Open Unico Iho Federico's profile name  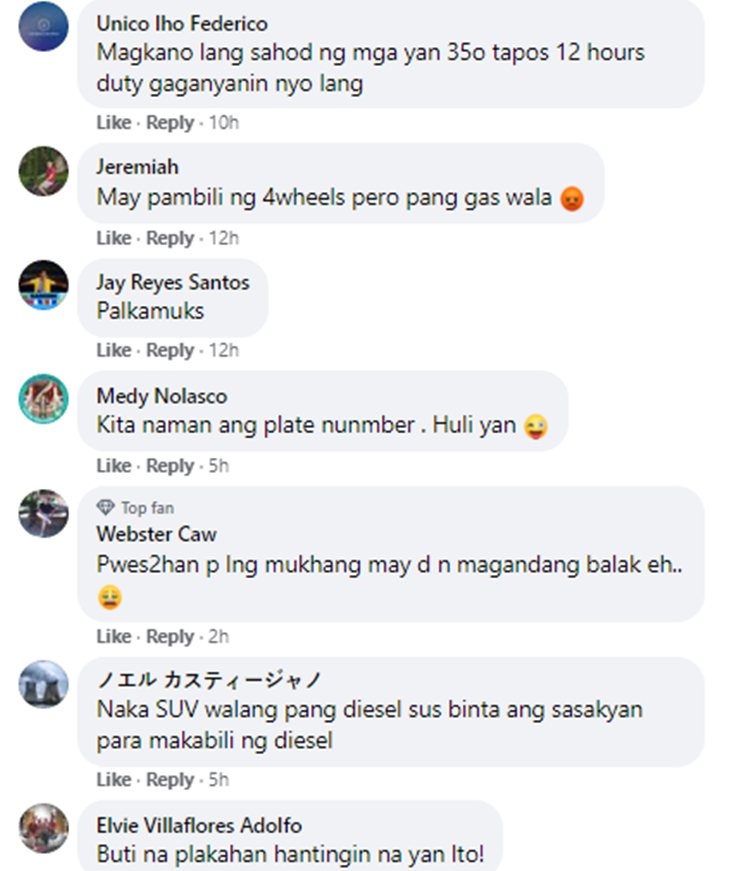click(182, 23)
